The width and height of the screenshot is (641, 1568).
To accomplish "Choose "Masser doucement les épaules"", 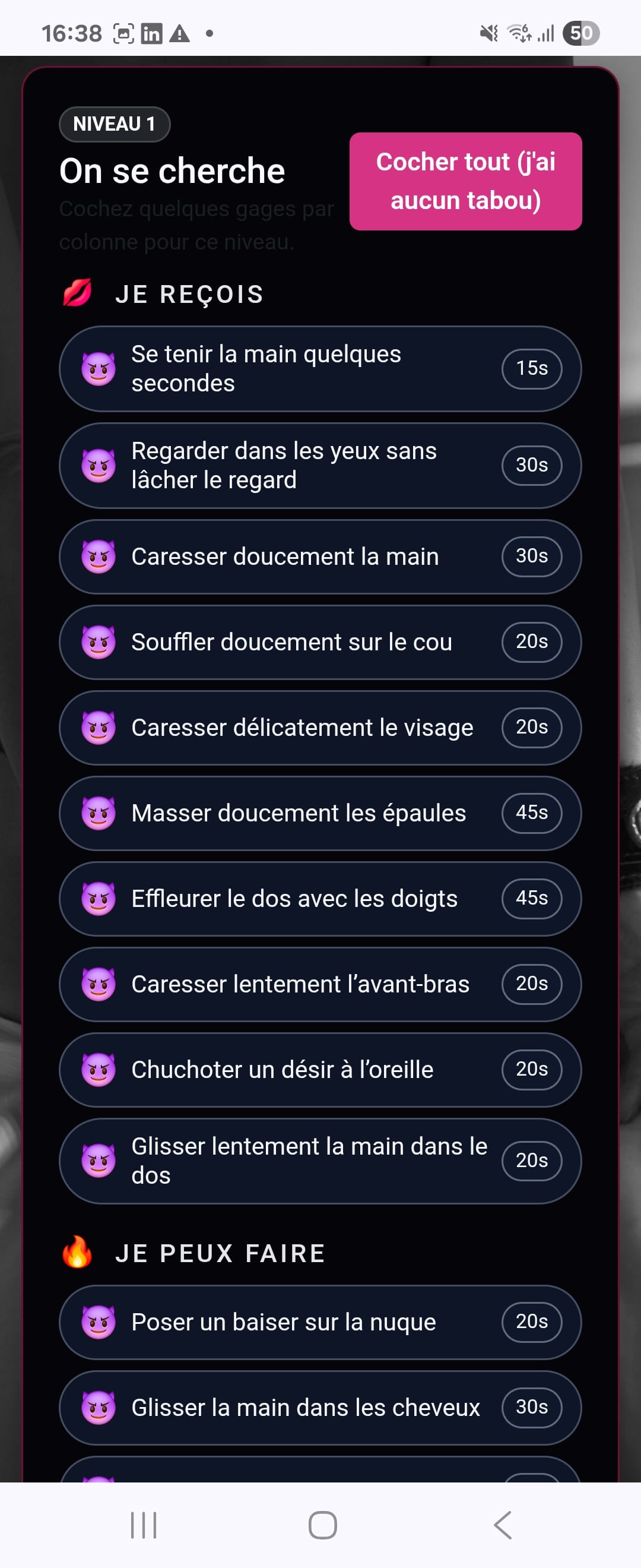I will tap(320, 813).
